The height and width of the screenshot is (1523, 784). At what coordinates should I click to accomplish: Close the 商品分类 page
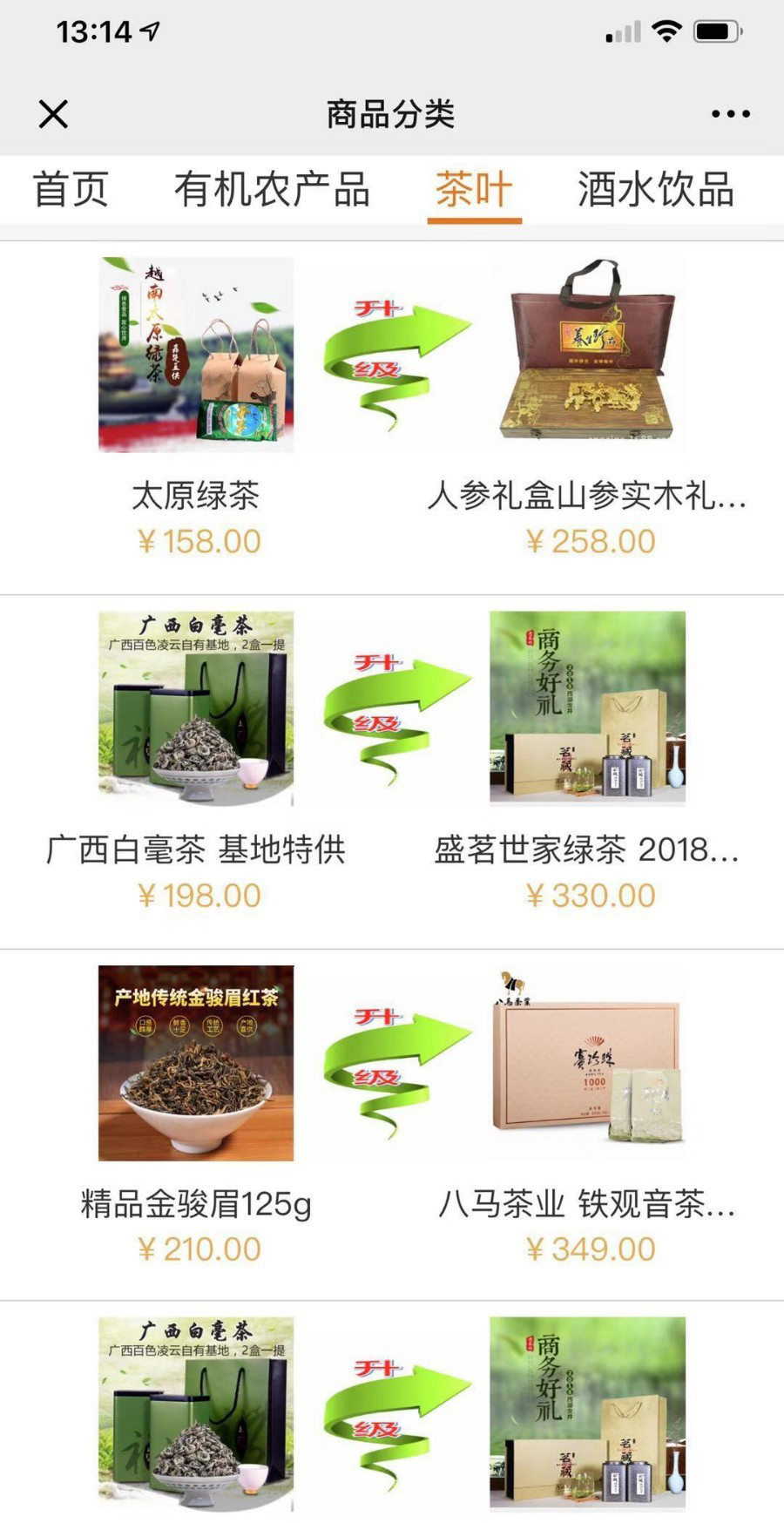53,114
